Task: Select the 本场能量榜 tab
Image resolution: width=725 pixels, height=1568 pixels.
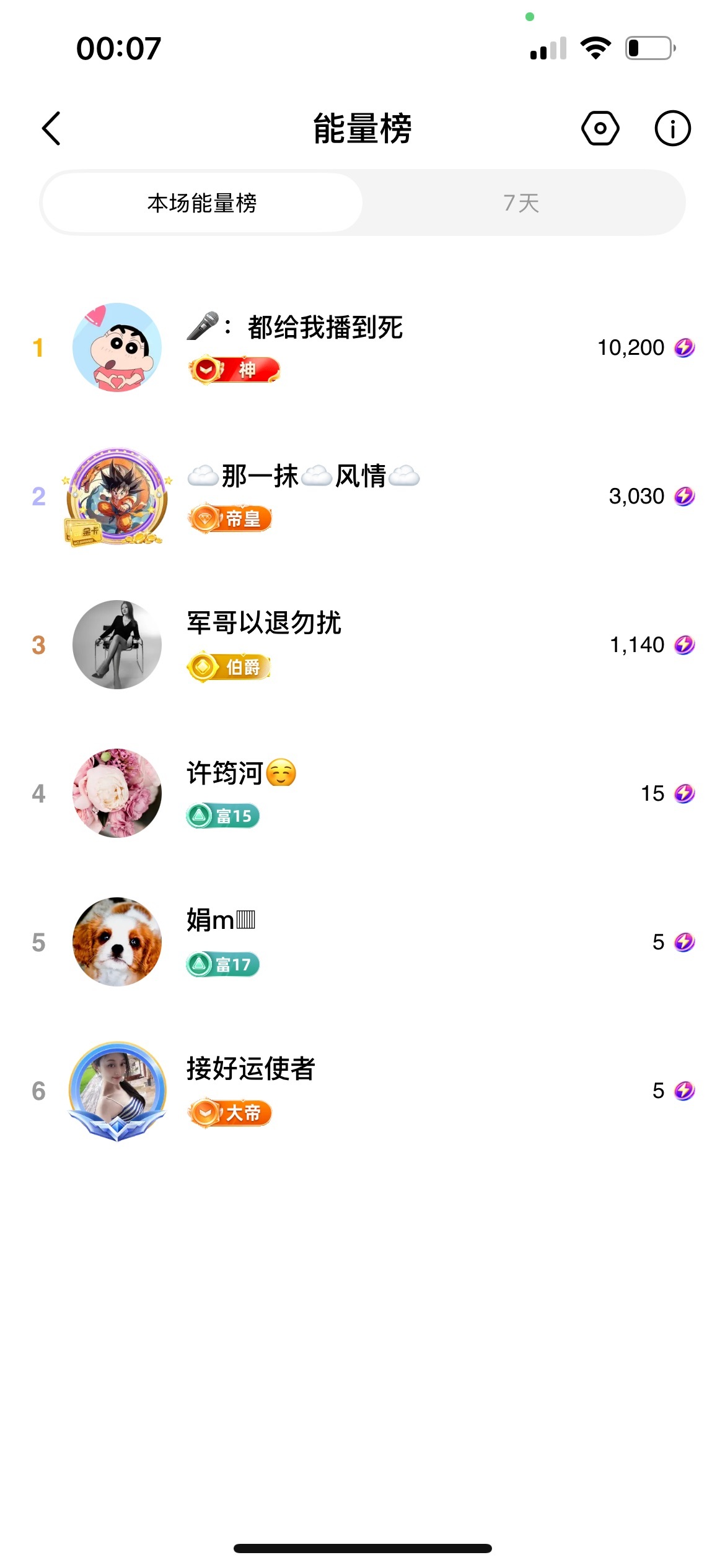Action: coord(202,203)
